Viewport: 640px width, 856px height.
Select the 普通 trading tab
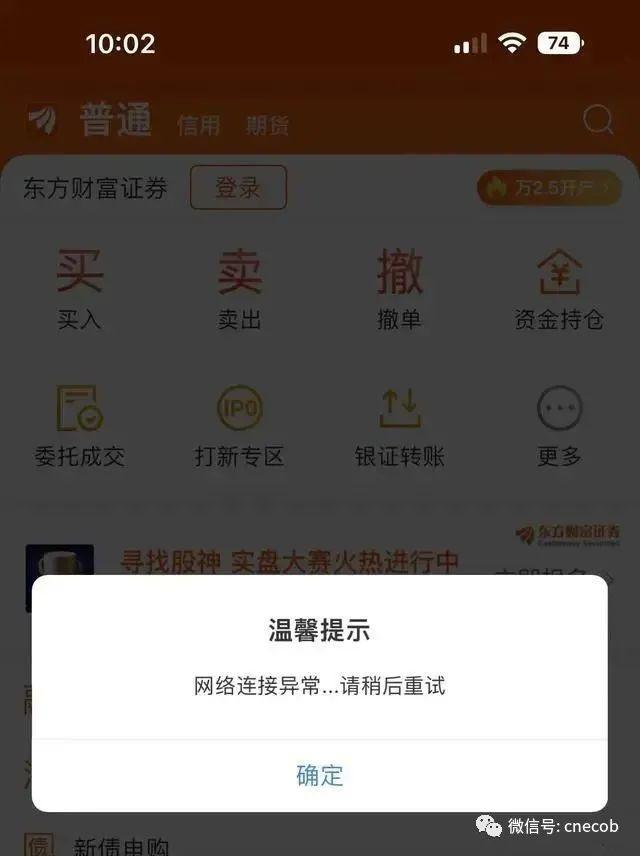(115, 120)
